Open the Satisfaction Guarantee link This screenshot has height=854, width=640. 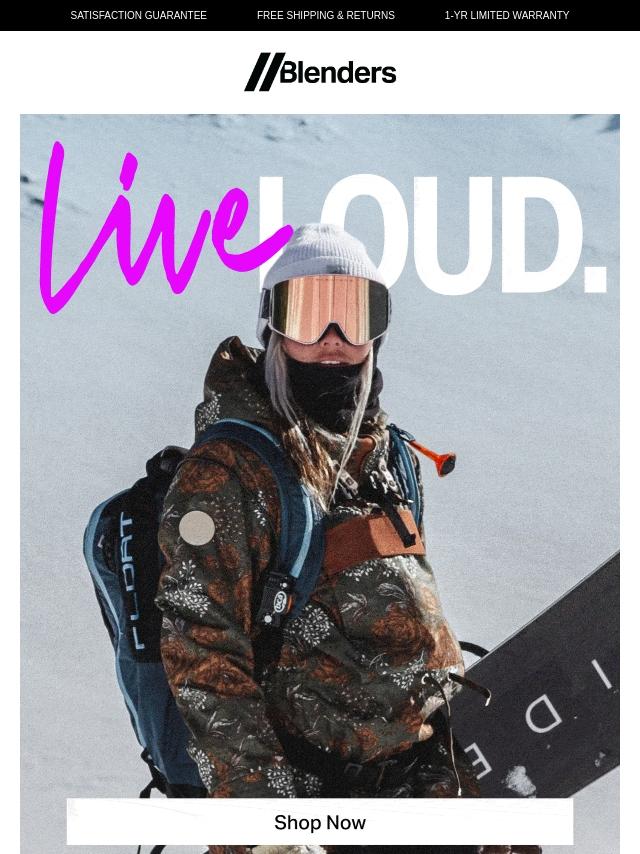[138, 15]
